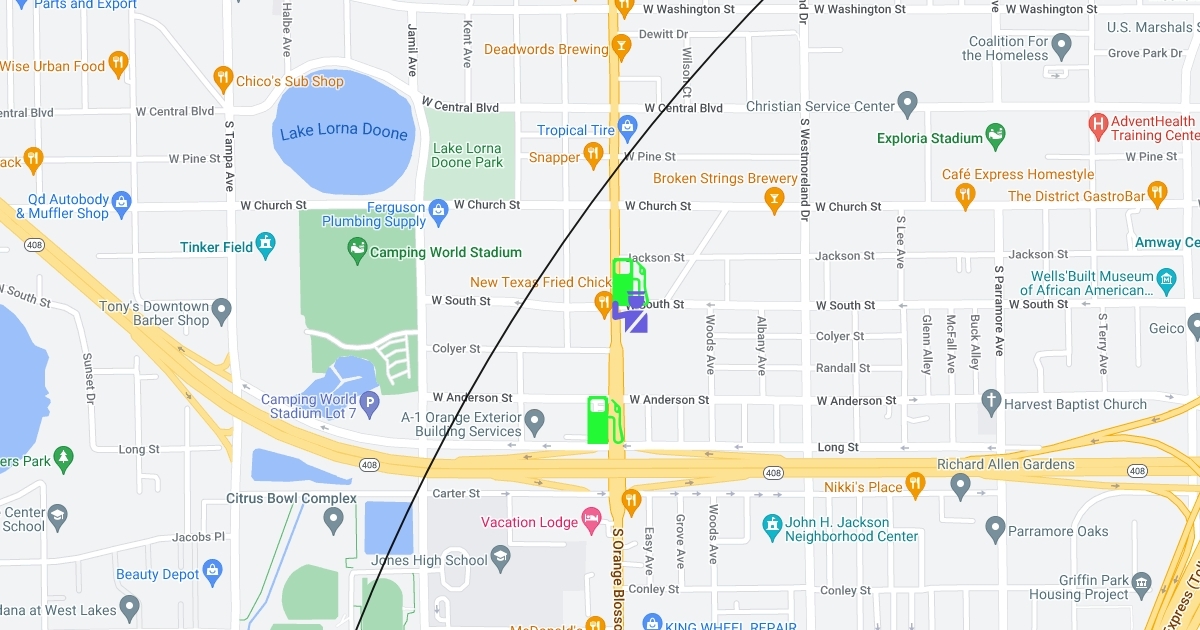Tap the Harvest Baptist Church pin
The width and height of the screenshot is (1200, 630).
click(991, 401)
